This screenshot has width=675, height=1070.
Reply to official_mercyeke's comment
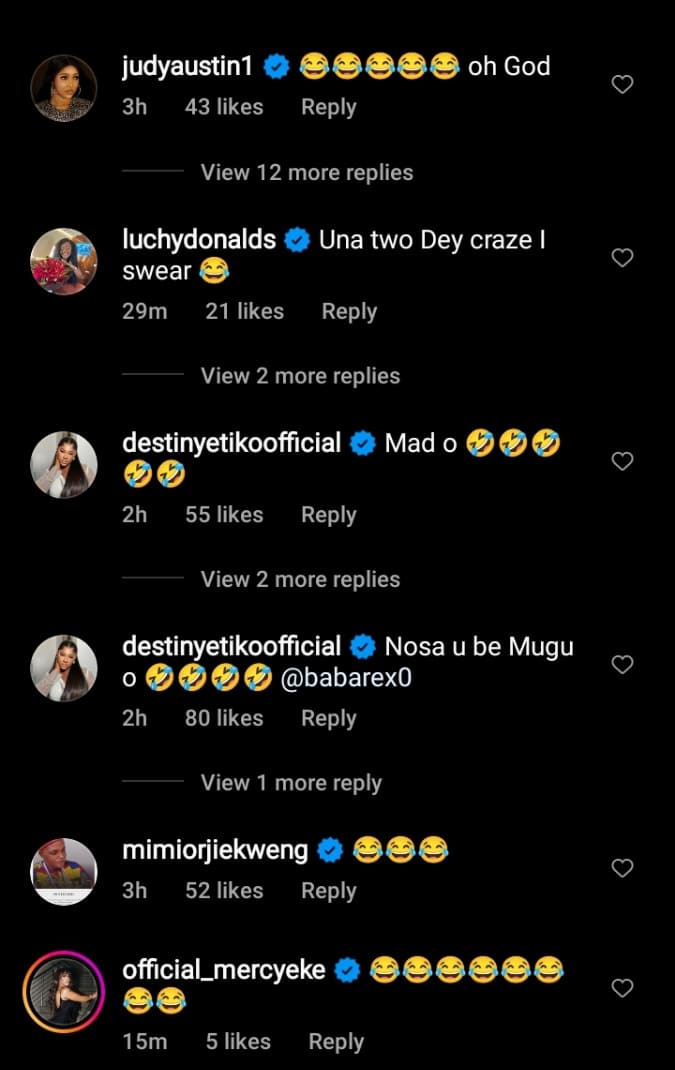[336, 1042]
